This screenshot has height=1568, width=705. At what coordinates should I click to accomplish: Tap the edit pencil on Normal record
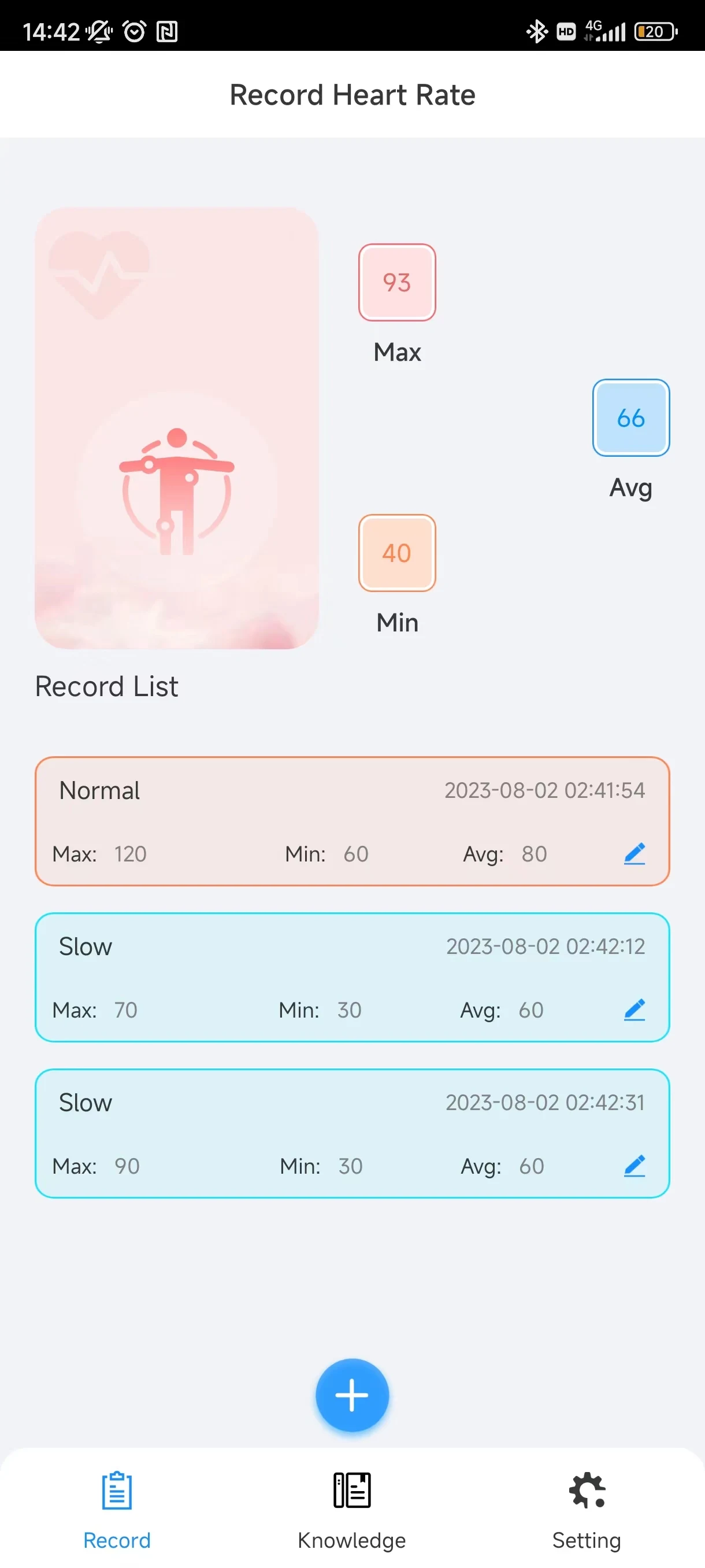(x=634, y=853)
